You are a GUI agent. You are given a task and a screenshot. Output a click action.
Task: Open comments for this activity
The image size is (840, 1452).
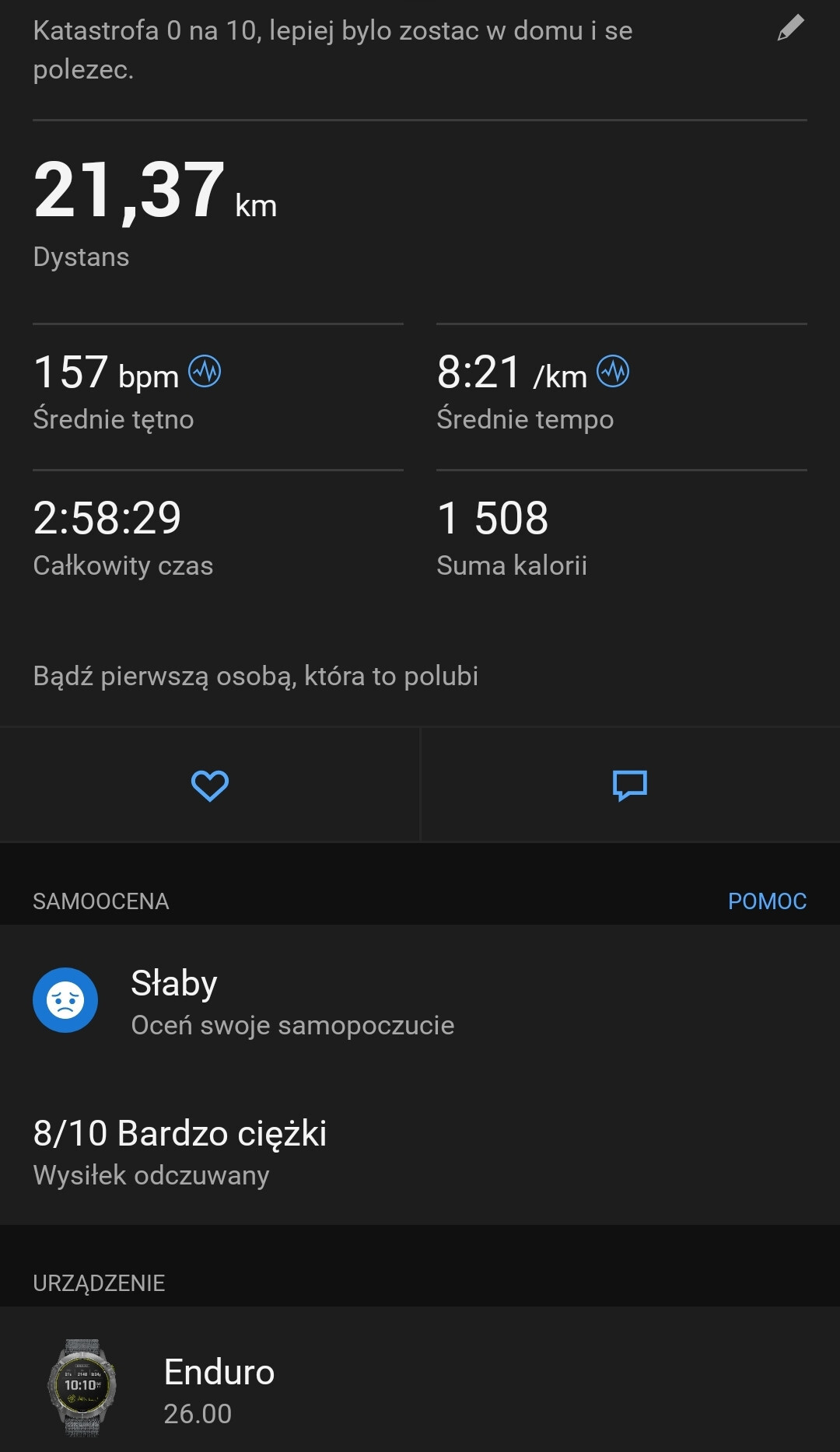coord(630,785)
